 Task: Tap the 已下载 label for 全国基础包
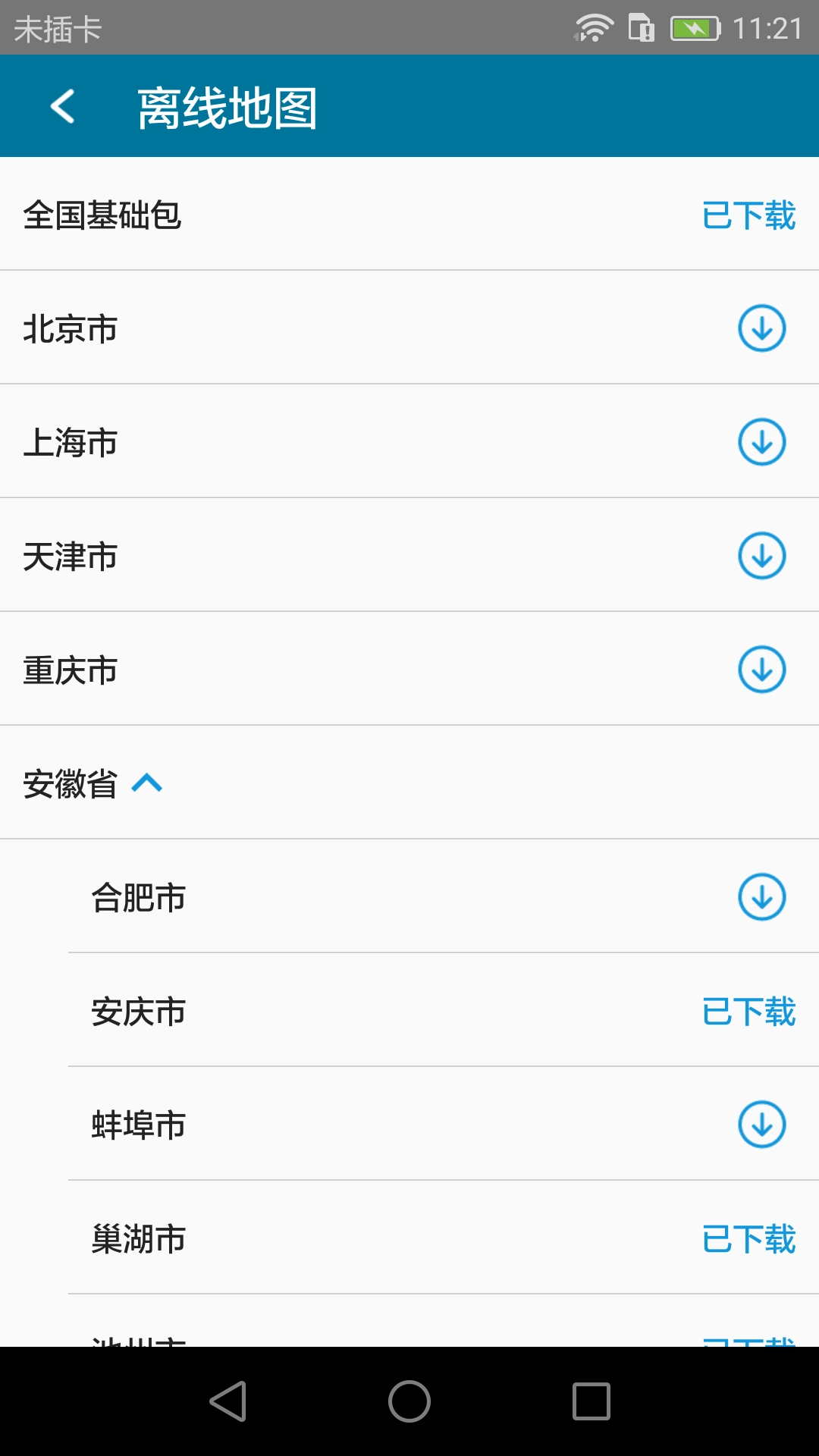click(748, 215)
